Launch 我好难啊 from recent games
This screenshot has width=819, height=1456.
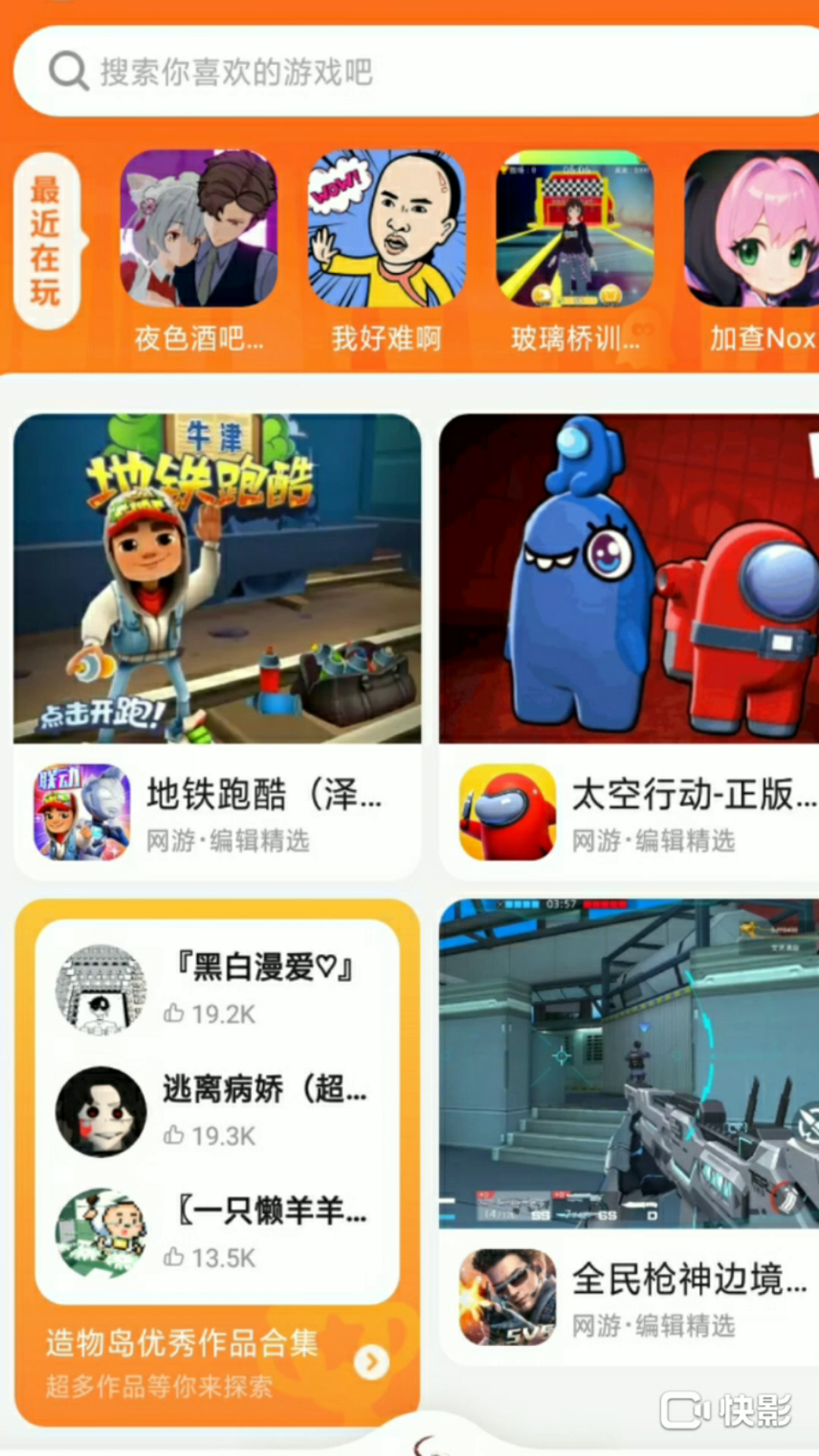(x=387, y=229)
